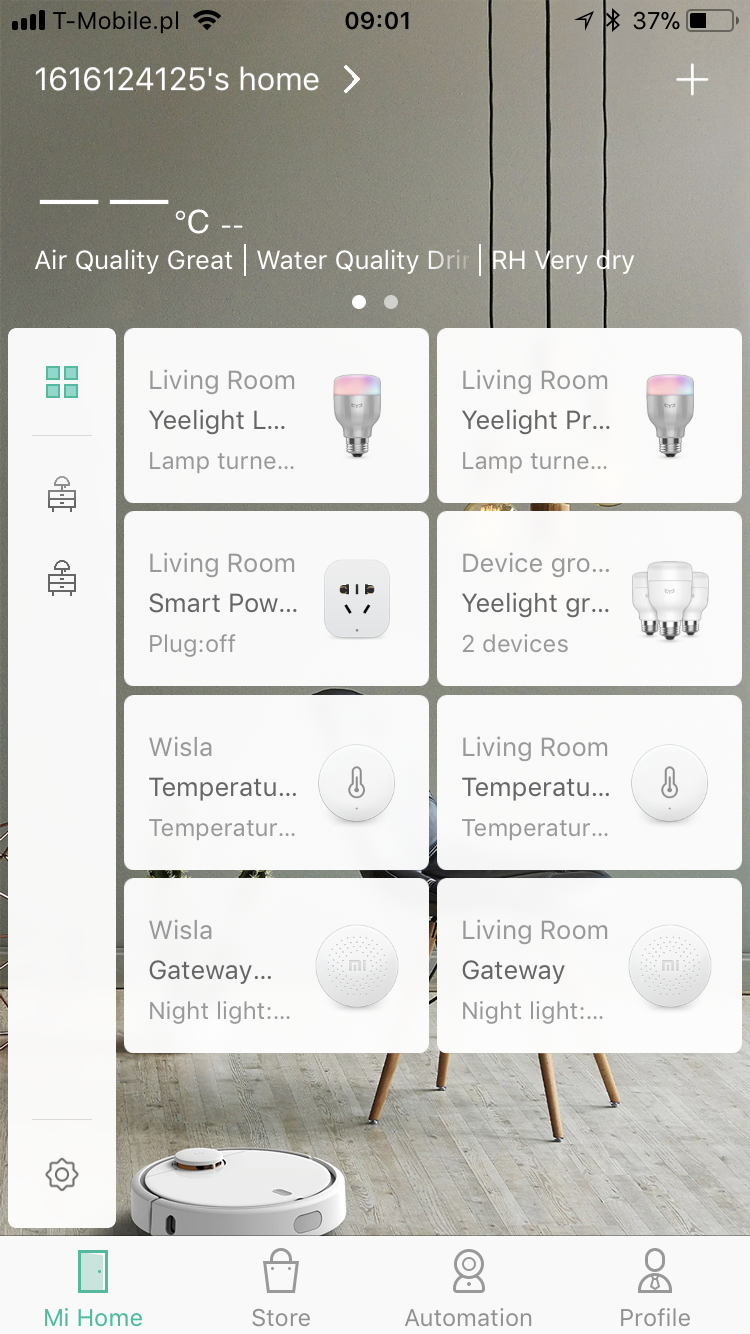Tap the plus icon to add device
This screenshot has height=1334, width=750.
coord(692,80)
